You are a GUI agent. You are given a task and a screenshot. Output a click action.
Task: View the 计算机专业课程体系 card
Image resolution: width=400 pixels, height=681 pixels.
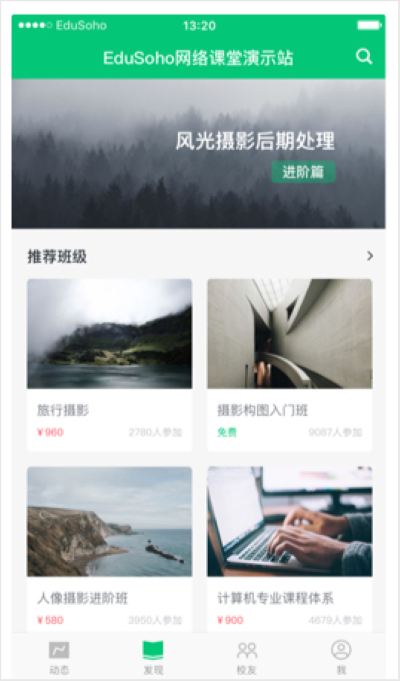290,549
